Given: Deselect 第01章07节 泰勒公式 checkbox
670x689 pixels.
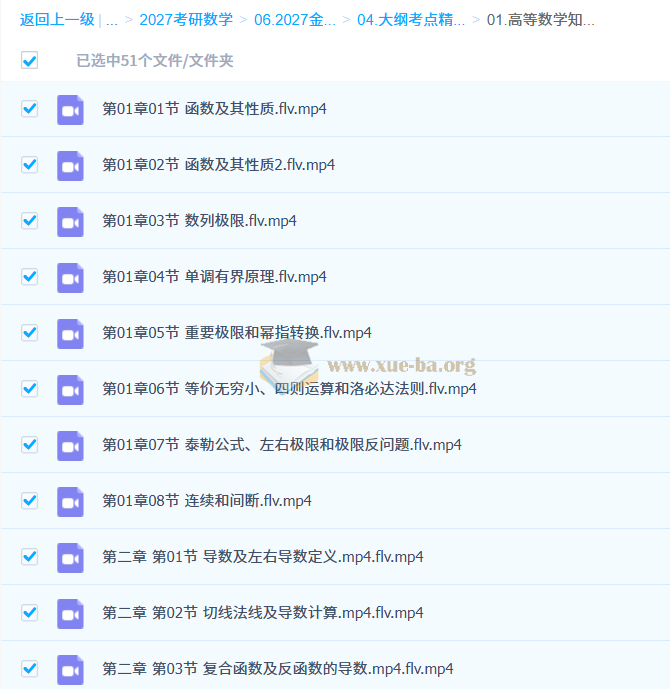Looking at the screenshot, I should click(x=30, y=444).
